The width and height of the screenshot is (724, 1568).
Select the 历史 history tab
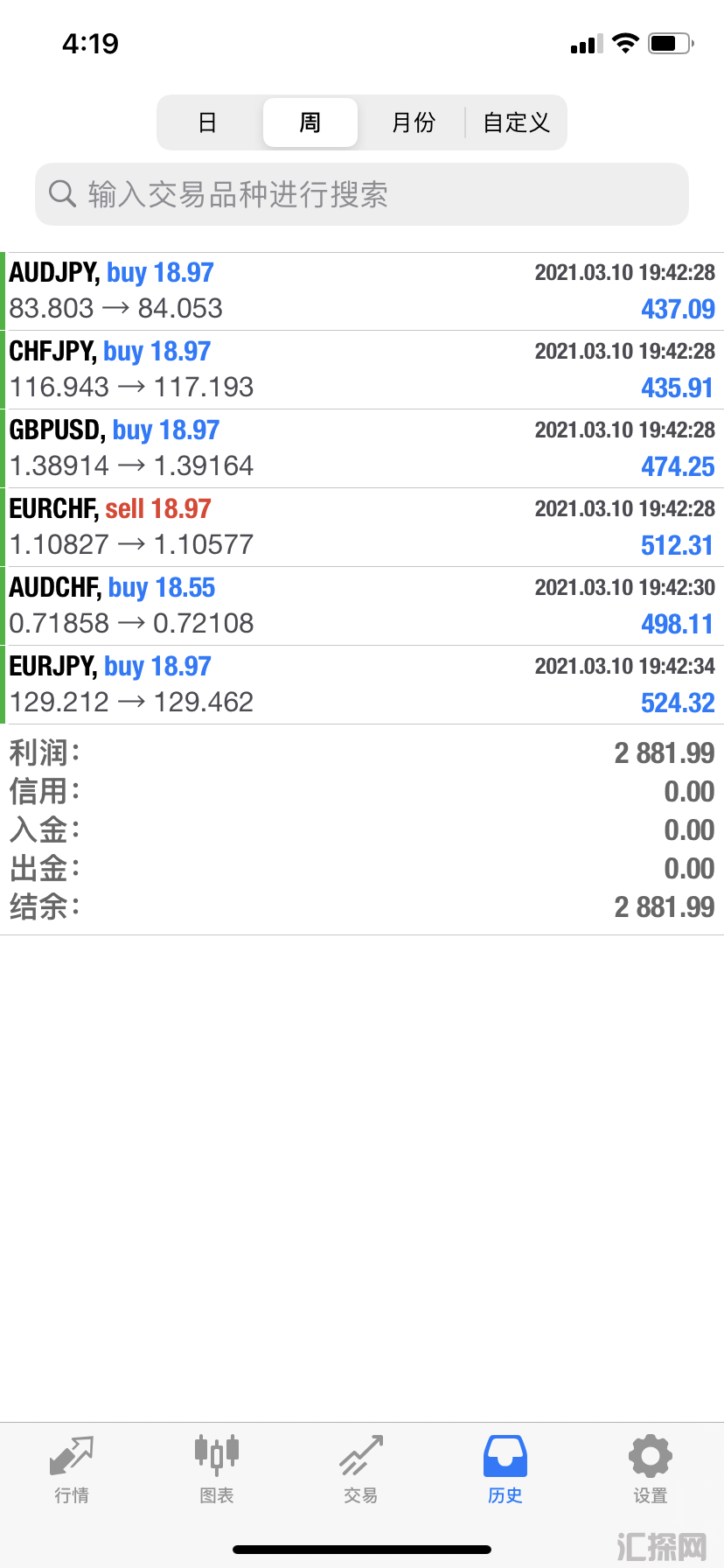point(505,1470)
